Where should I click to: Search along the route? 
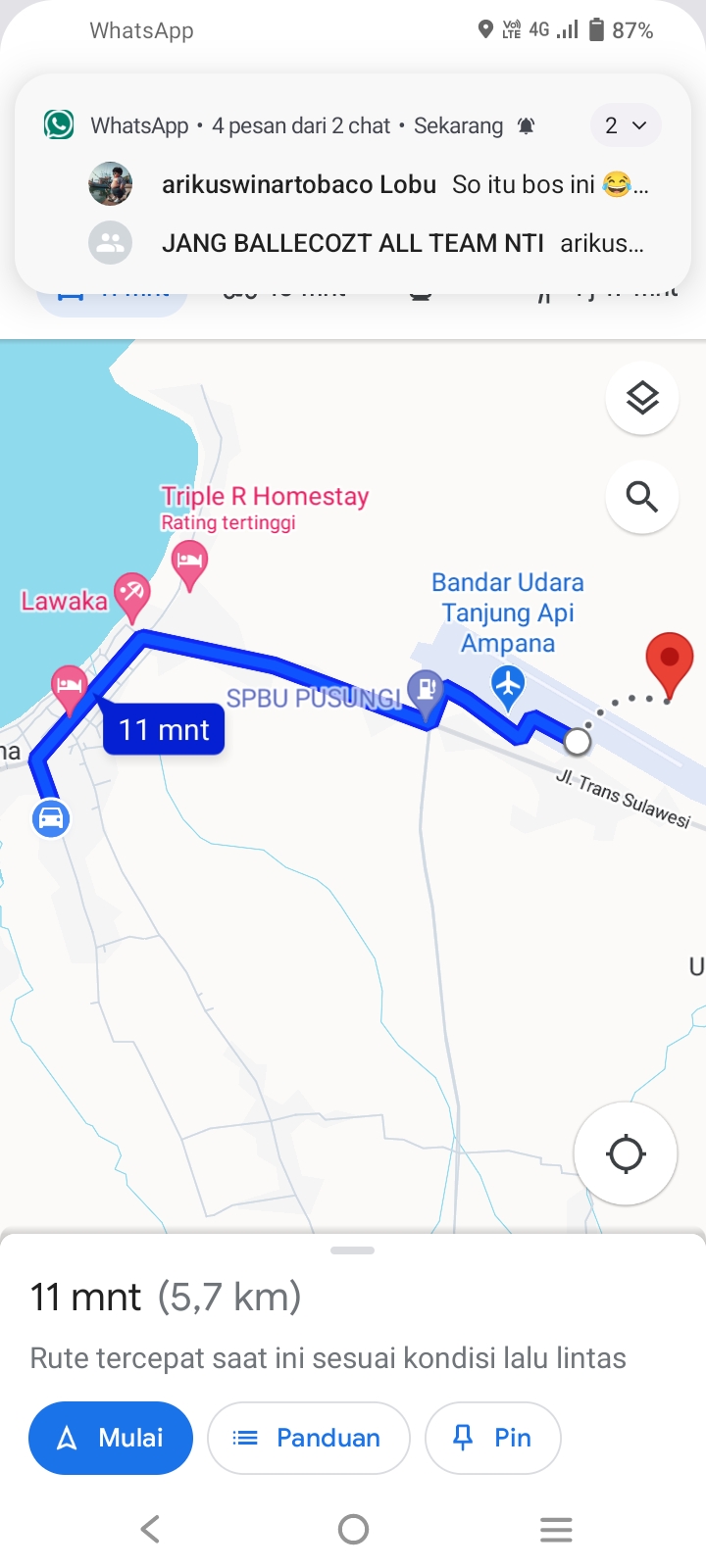[642, 497]
